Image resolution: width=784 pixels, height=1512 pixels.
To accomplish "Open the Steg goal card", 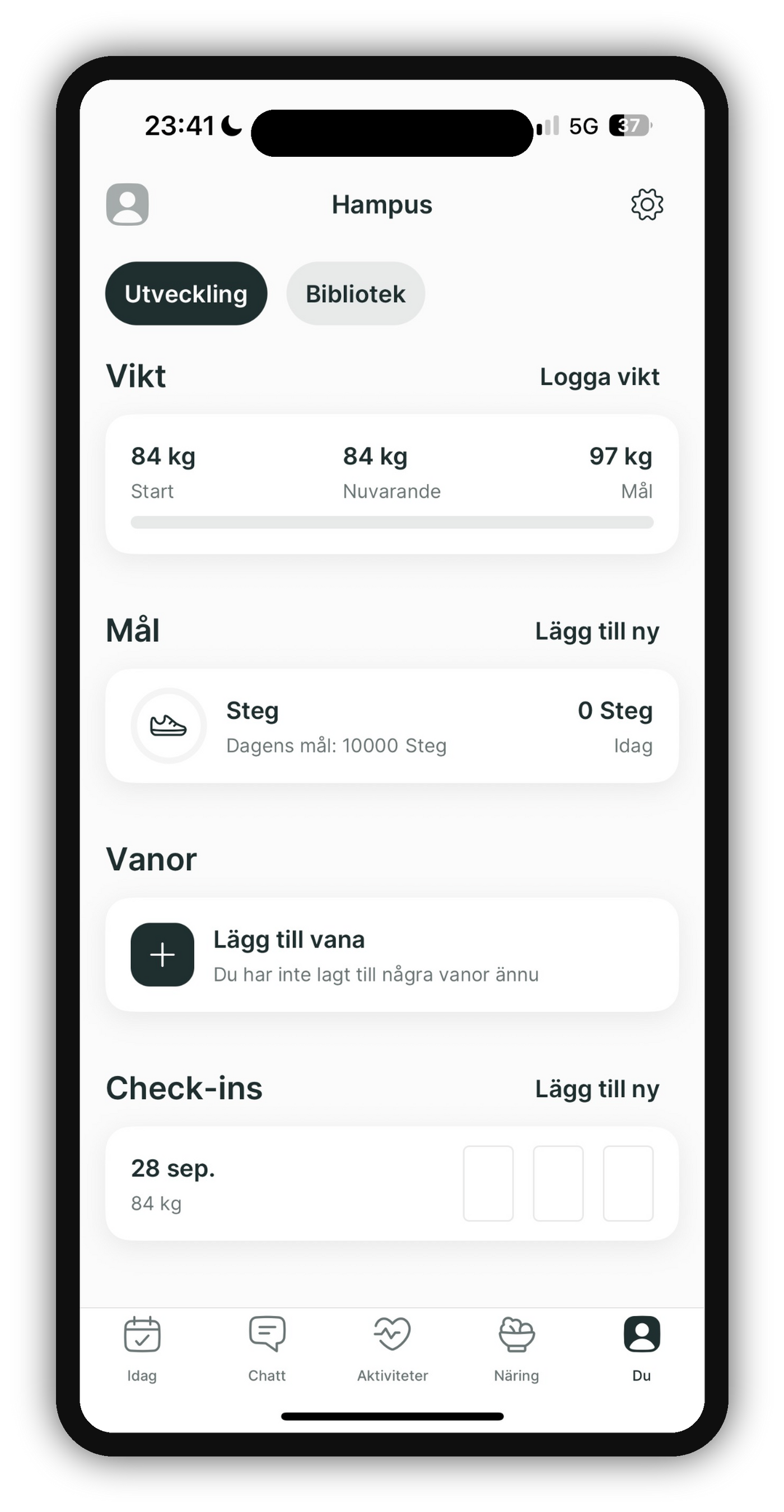I will [392, 726].
